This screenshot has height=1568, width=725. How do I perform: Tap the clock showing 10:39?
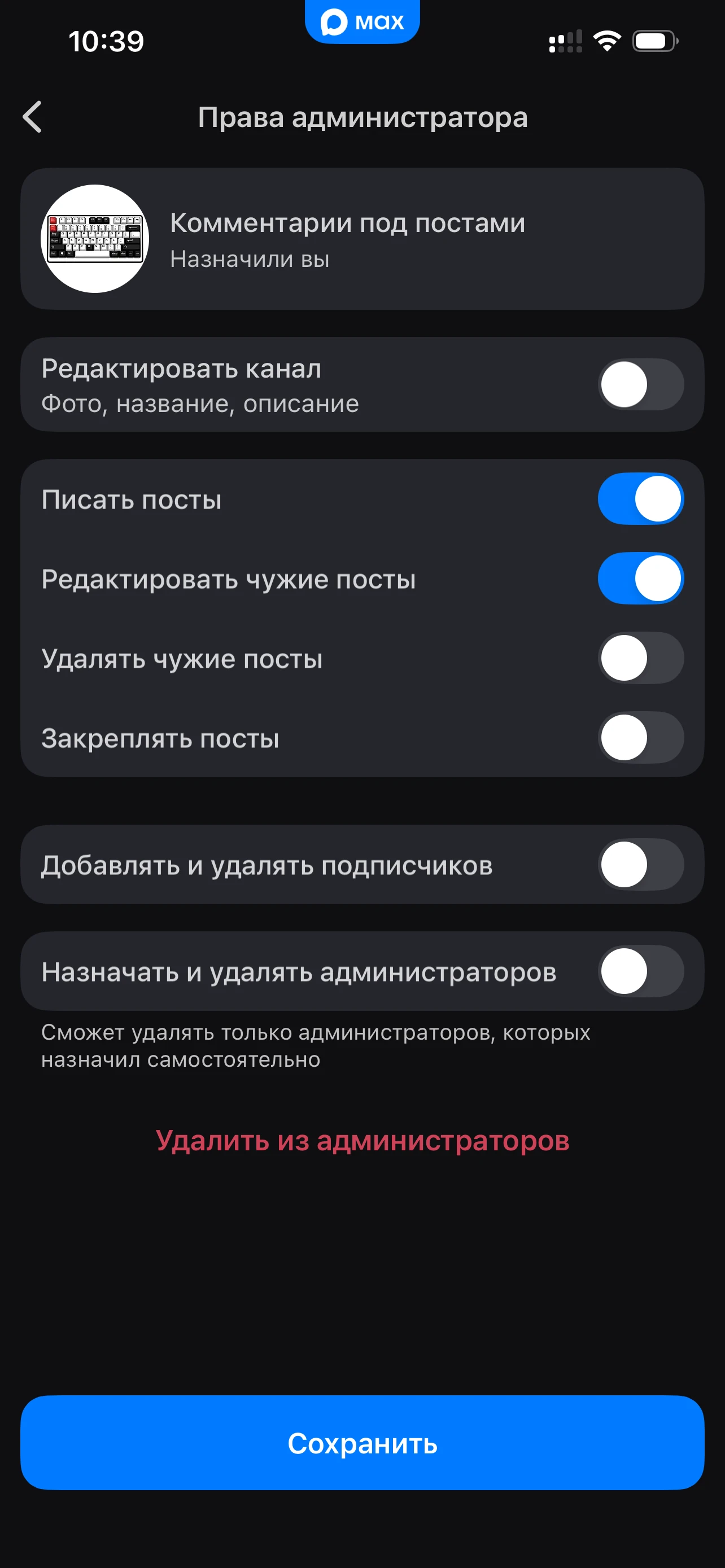coord(106,41)
